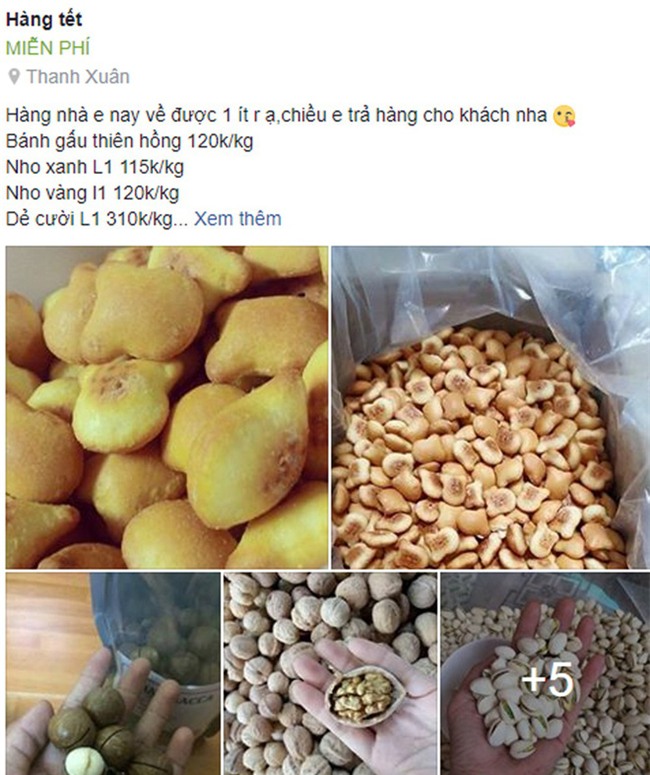Image resolution: width=650 pixels, height=775 pixels.
Task: Open the walnuts photo
Action: [330, 673]
